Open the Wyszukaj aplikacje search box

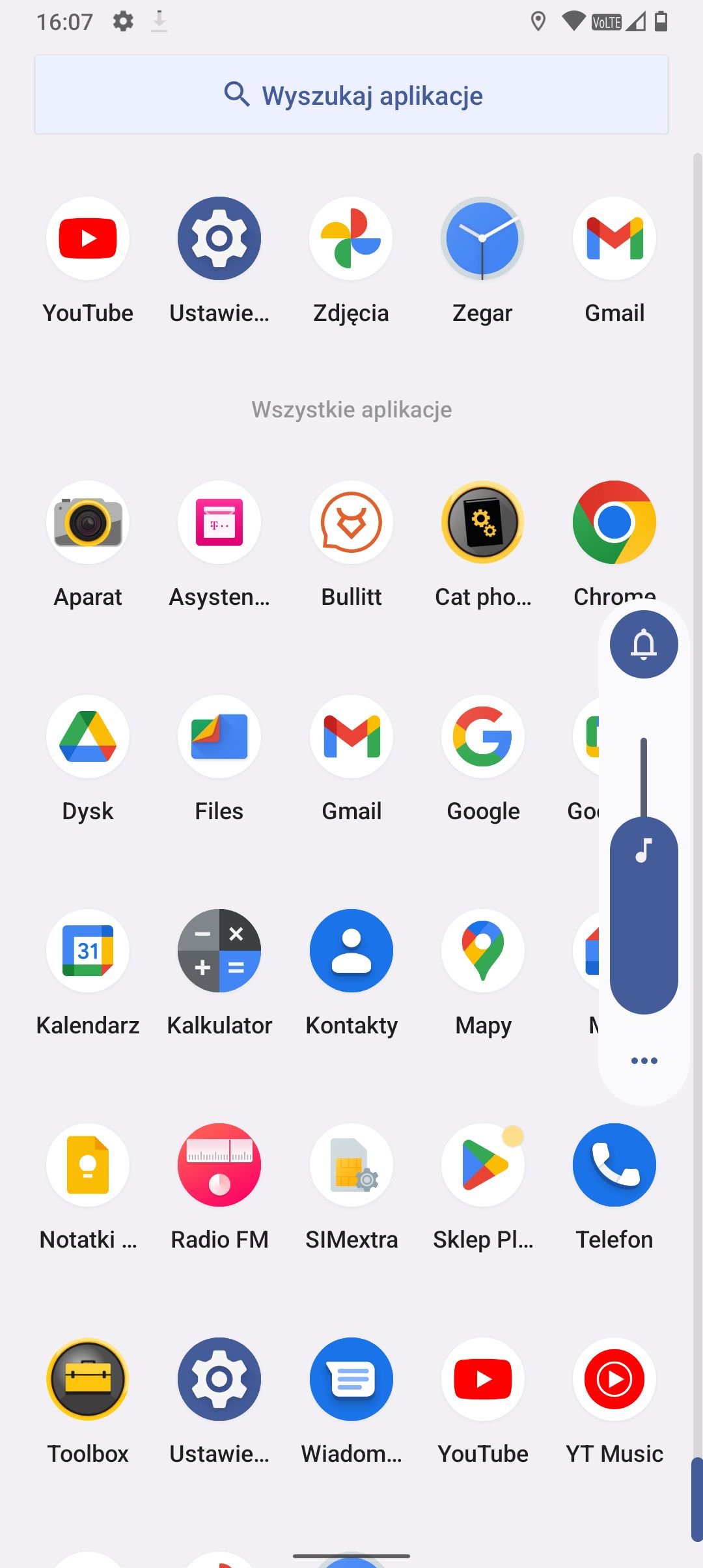pyautogui.click(x=351, y=95)
